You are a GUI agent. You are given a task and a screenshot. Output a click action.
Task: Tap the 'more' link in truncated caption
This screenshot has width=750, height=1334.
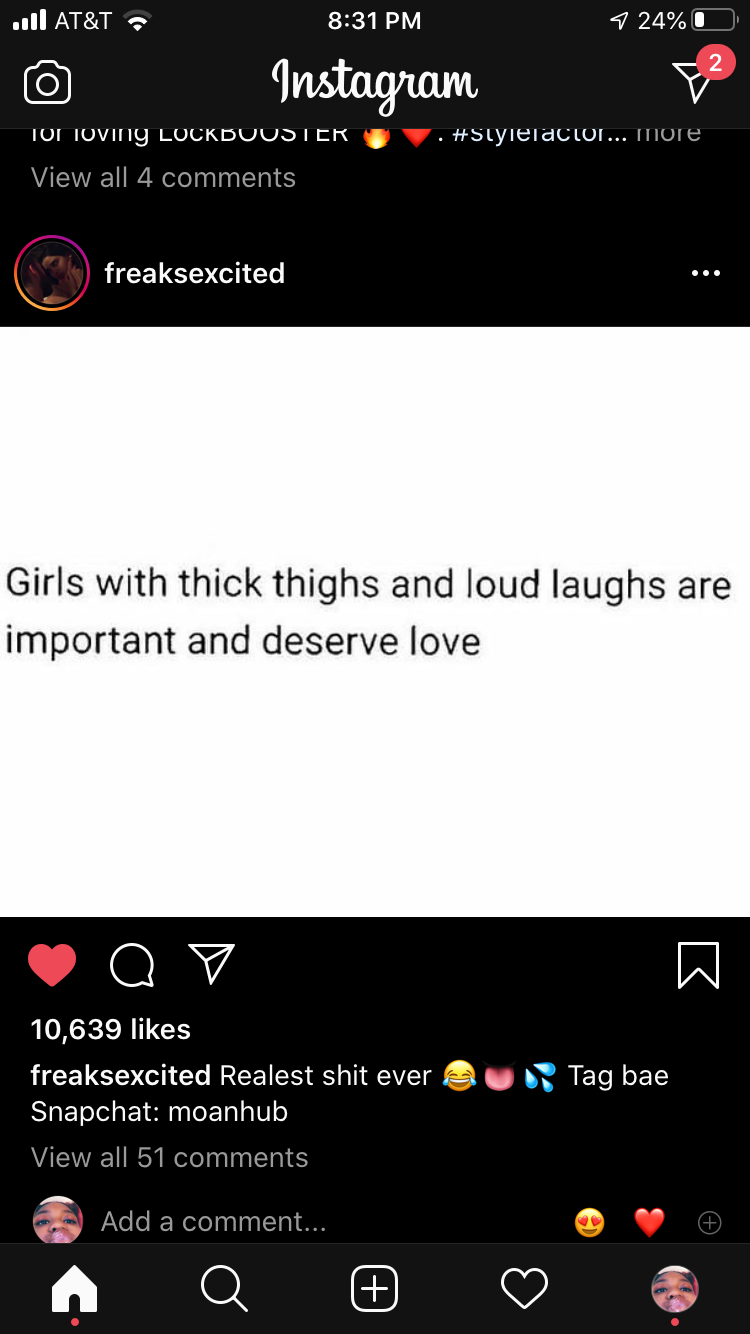tap(668, 134)
